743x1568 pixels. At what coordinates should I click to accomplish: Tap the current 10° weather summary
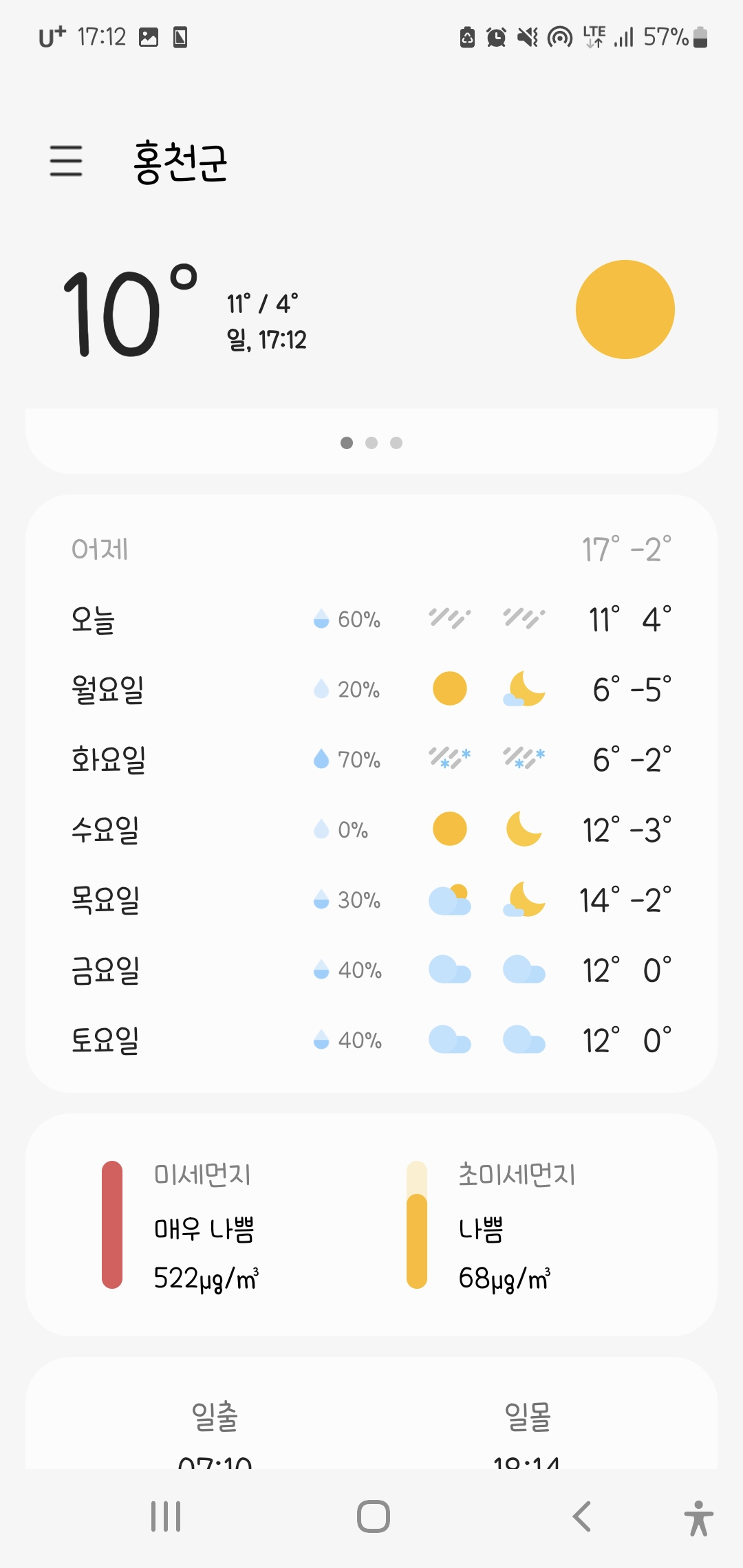(x=371, y=311)
